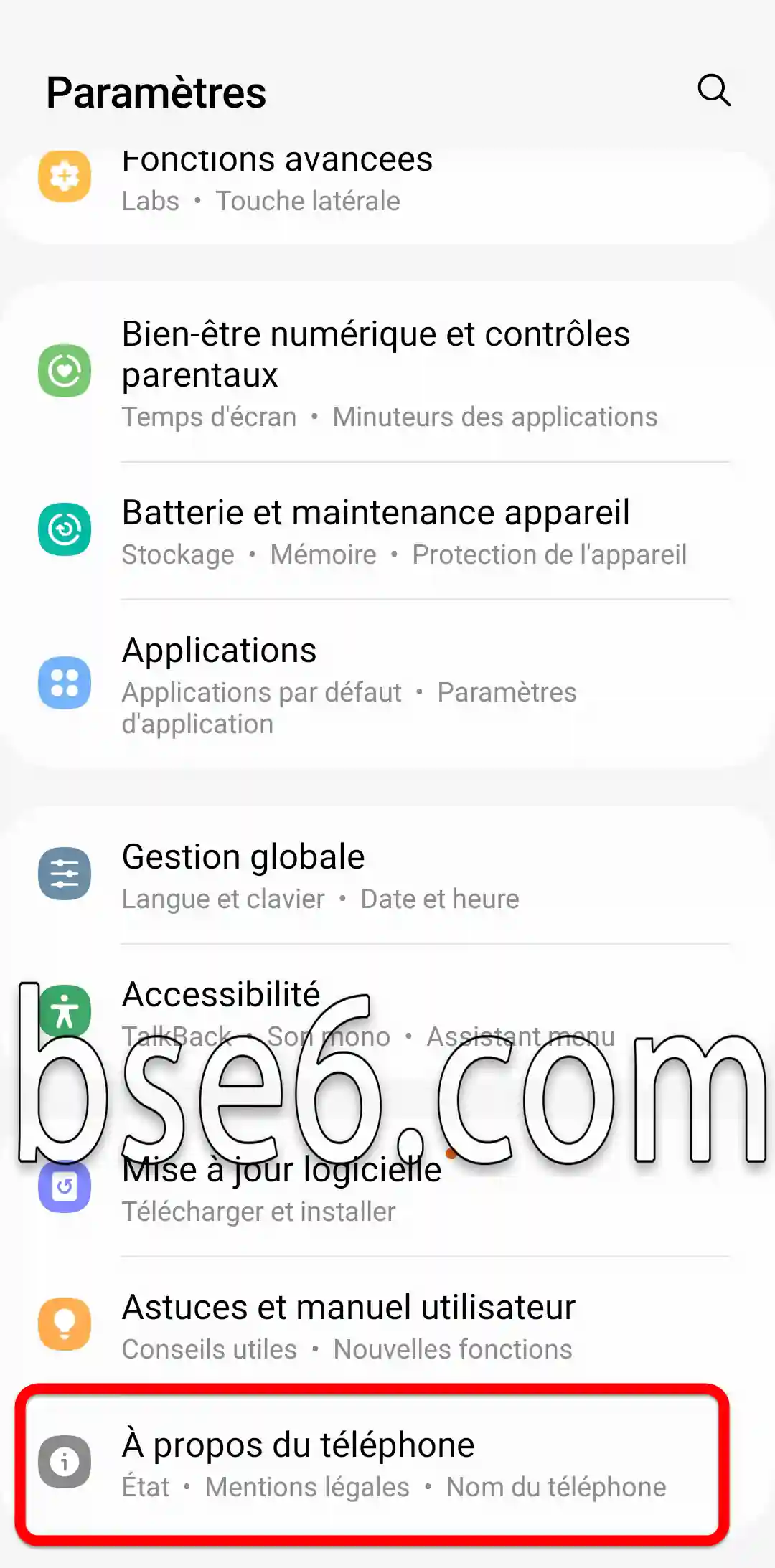775x1568 pixels.
Task: Open Gestion globale
Action: (x=387, y=875)
